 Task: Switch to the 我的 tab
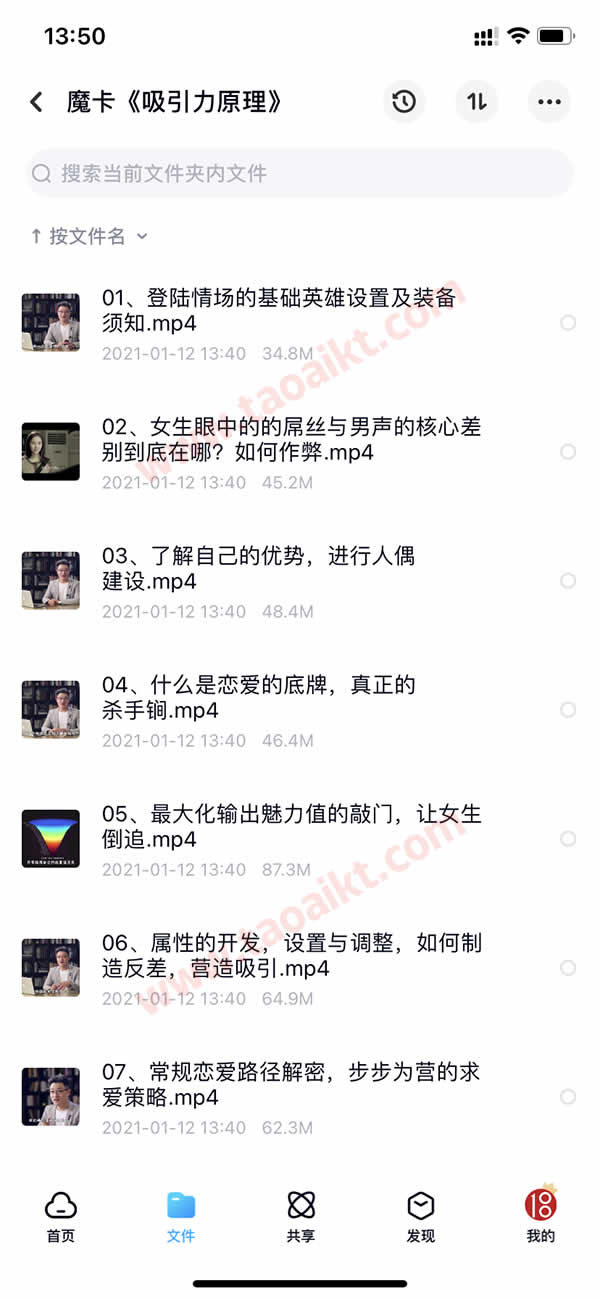coord(540,1216)
